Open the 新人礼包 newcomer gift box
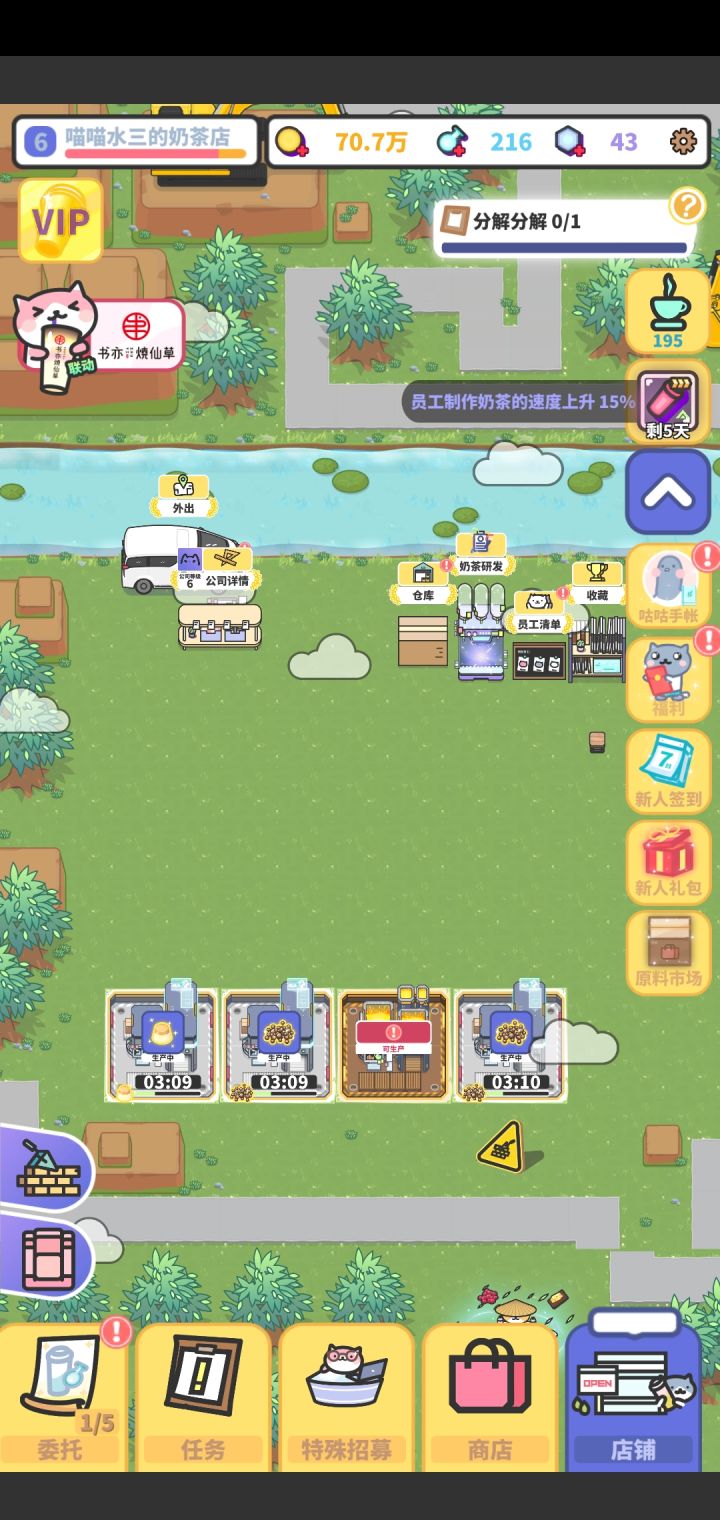Viewport: 720px width, 1520px height. (667, 862)
